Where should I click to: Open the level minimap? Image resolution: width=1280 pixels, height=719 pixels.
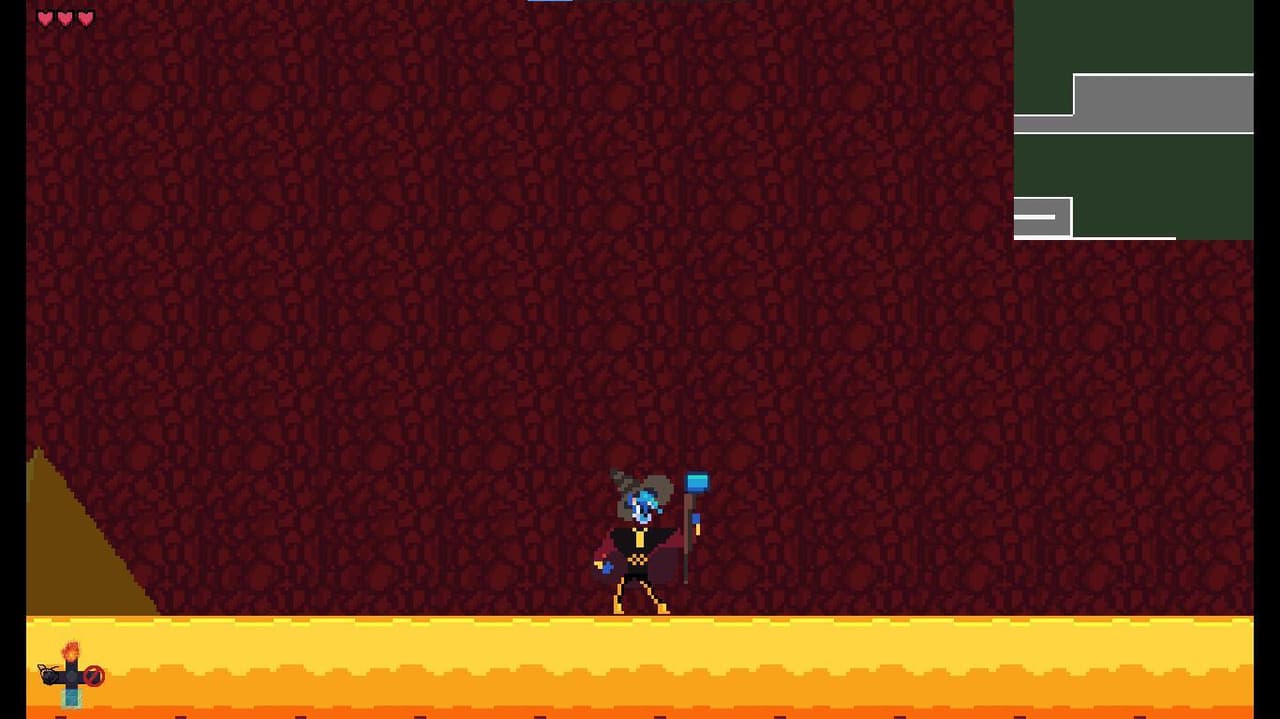(x=1133, y=120)
